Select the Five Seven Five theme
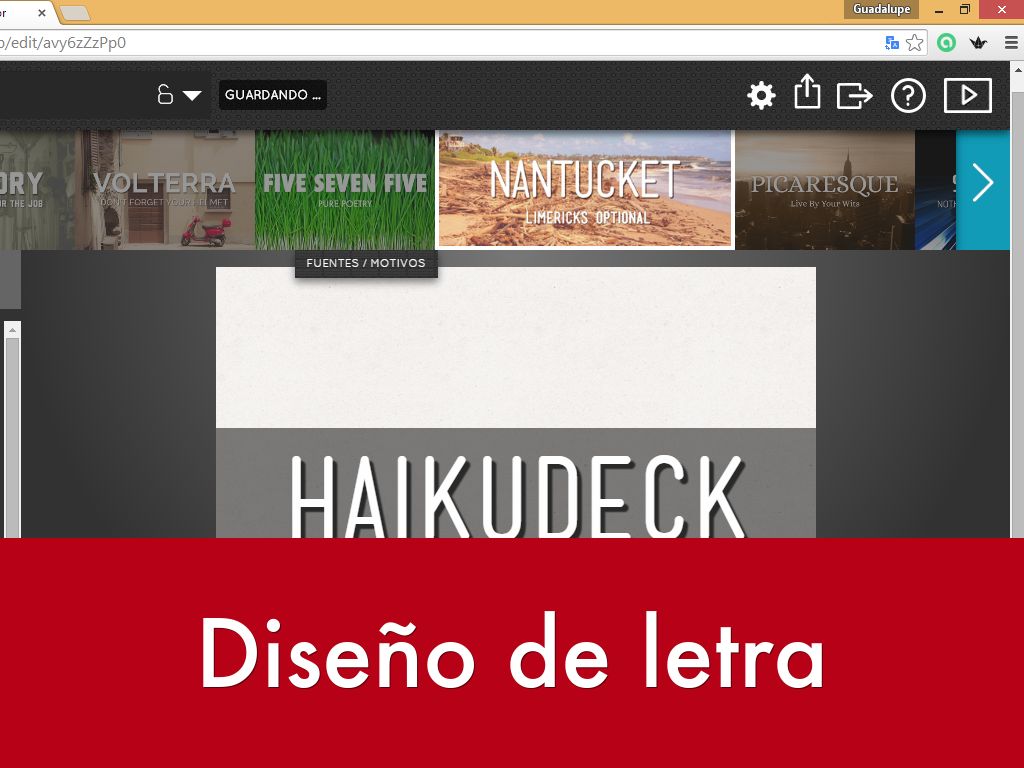 coord(344,190)
